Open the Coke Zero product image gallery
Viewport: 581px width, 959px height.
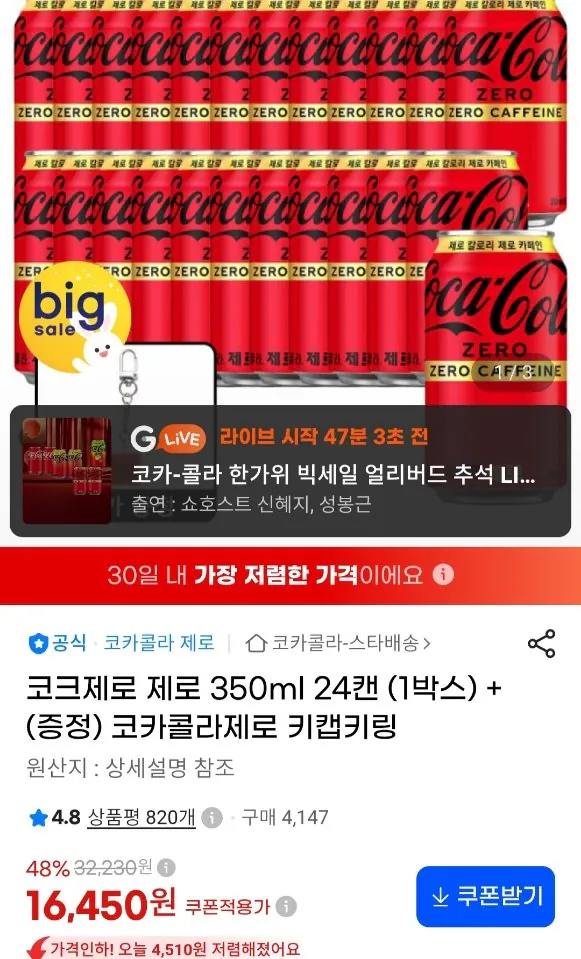(290, 196)
